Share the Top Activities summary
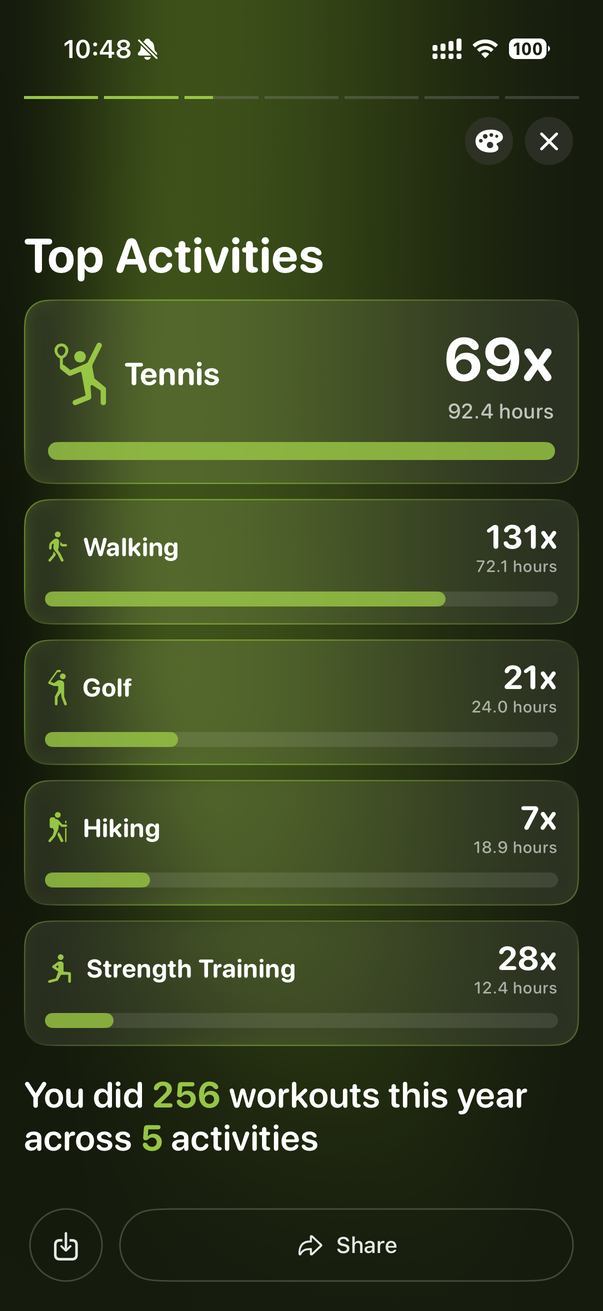Image resolution: width=603 pixels, height=1311 pixels. [346, 1245]
